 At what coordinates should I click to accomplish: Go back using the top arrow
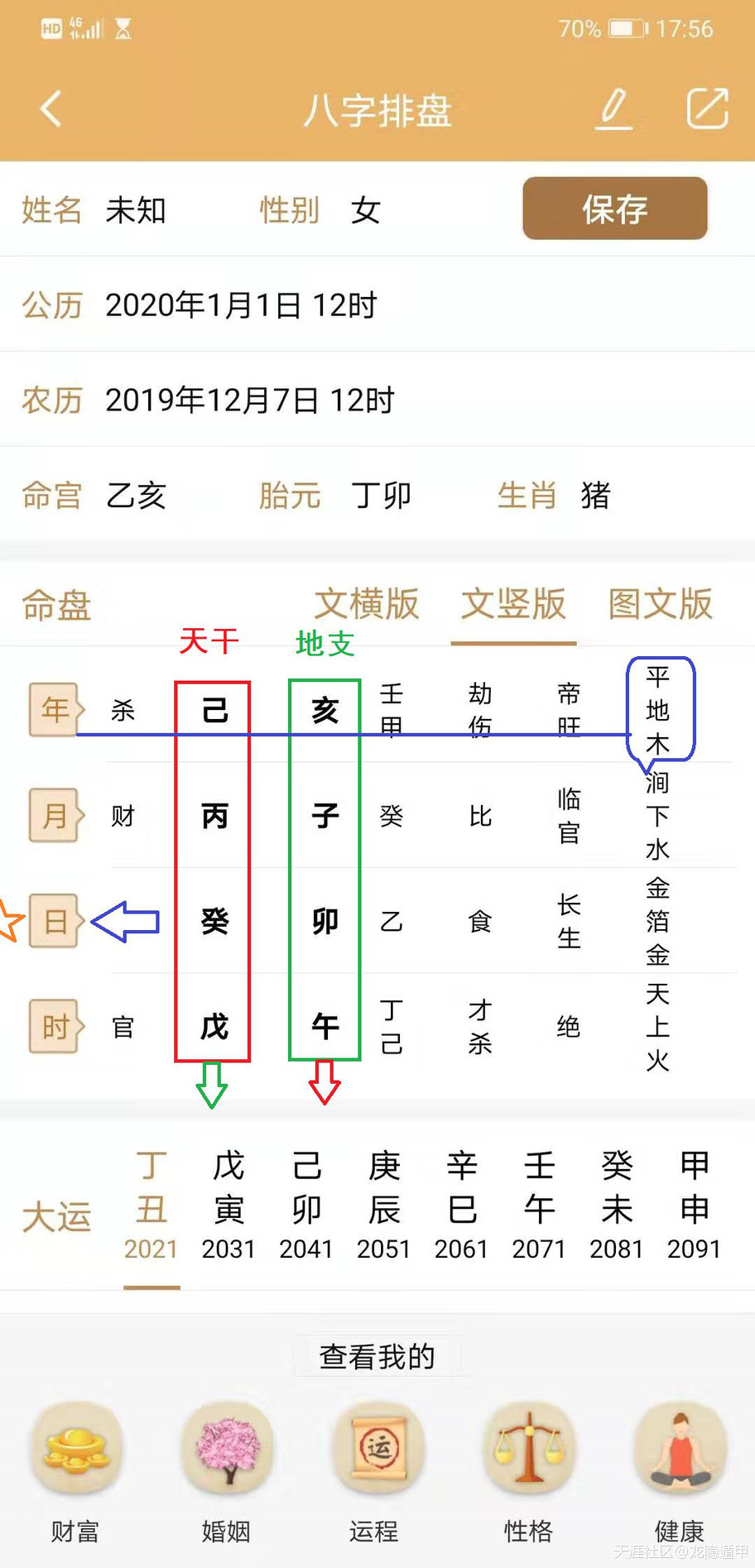[x=51, y=109]
